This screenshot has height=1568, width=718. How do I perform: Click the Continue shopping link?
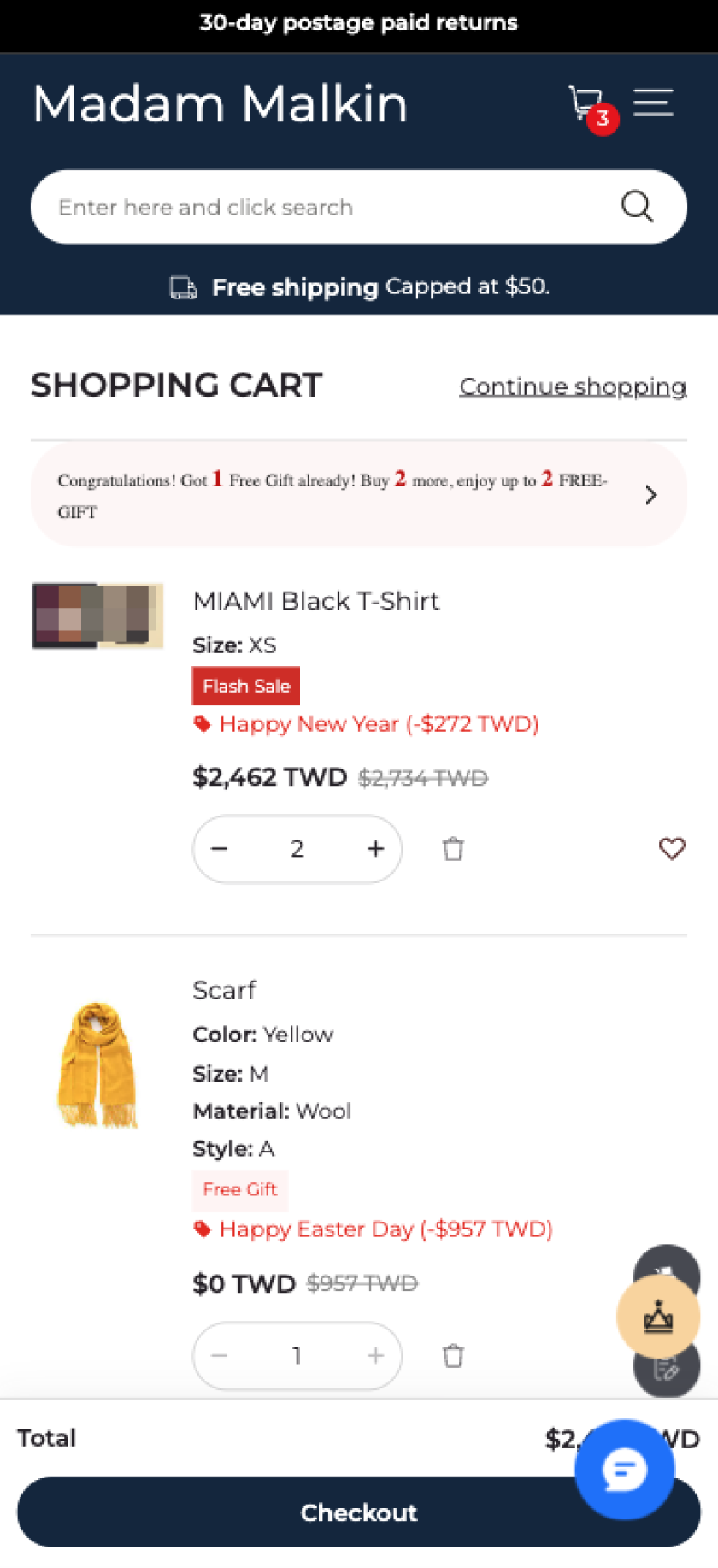(x=573, y=386)
